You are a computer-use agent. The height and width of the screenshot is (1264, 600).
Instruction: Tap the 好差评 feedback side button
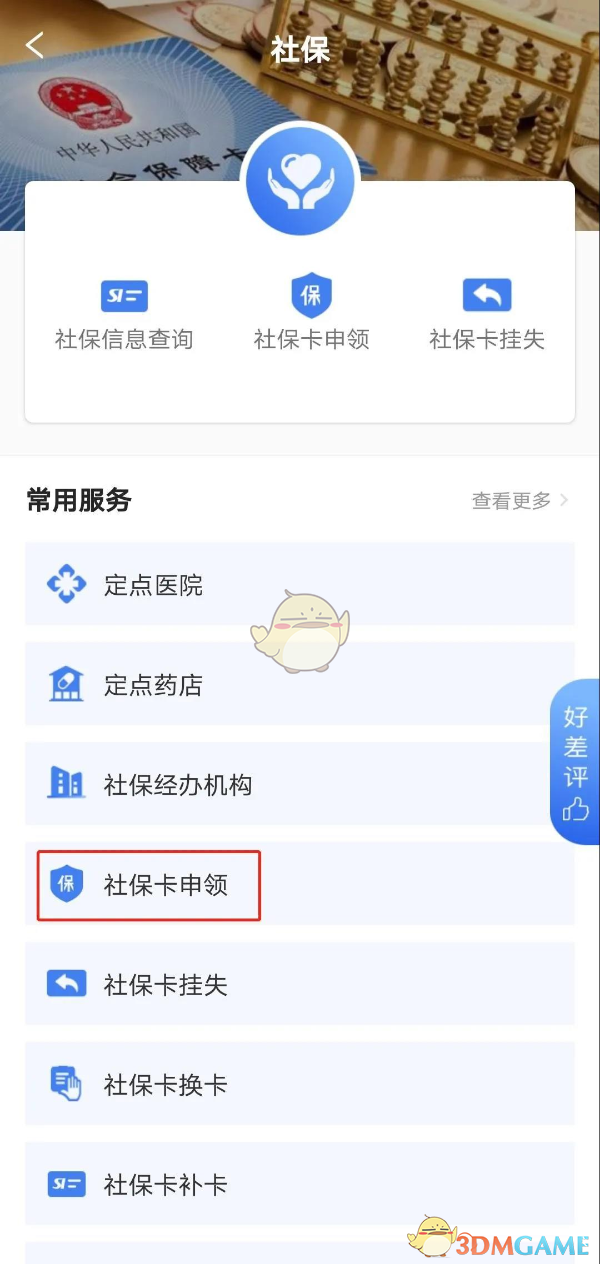[576, 762]
